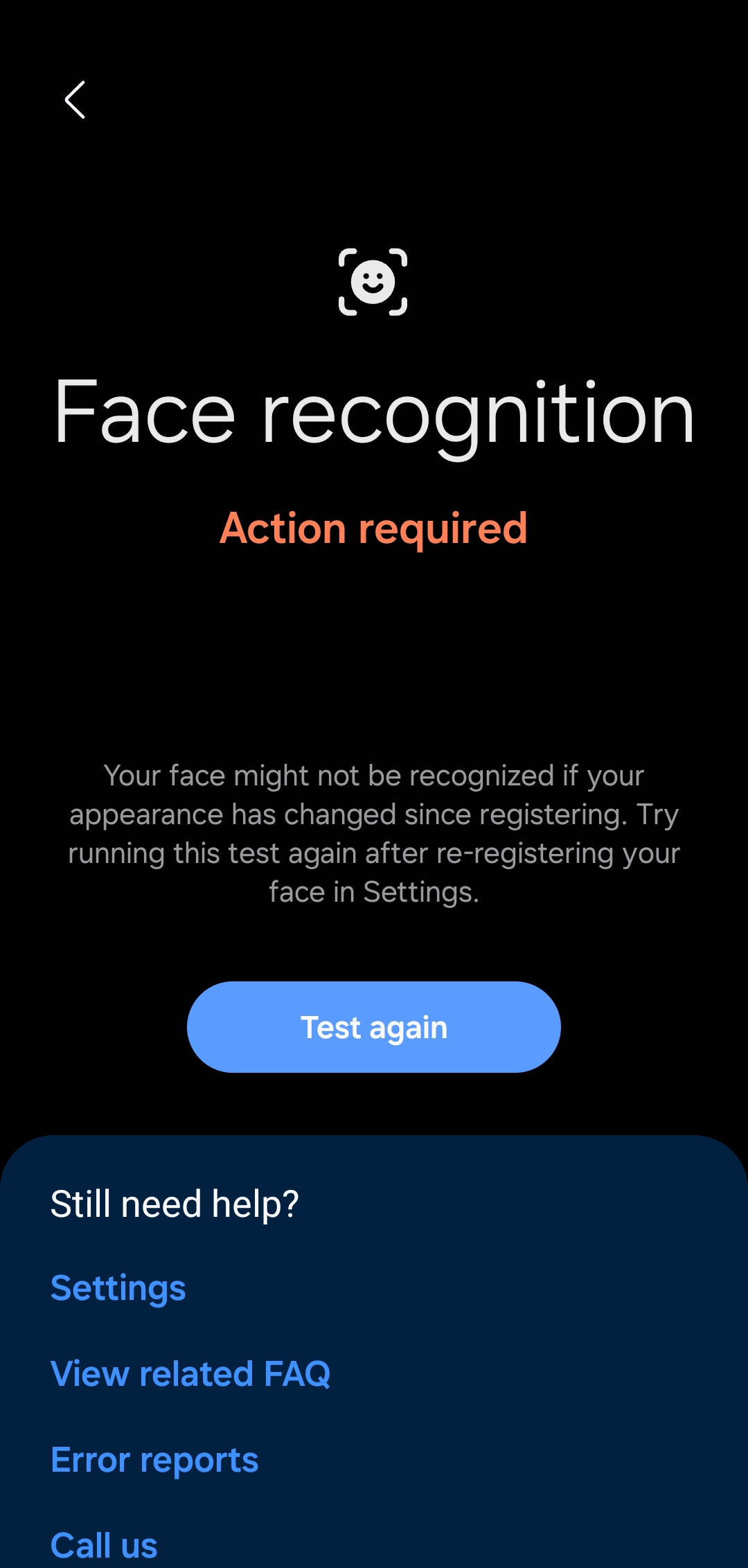The width and height of the screenshot is (748, 1568).
Task: Open the Settings link
Action: [x=118, y=1288]
